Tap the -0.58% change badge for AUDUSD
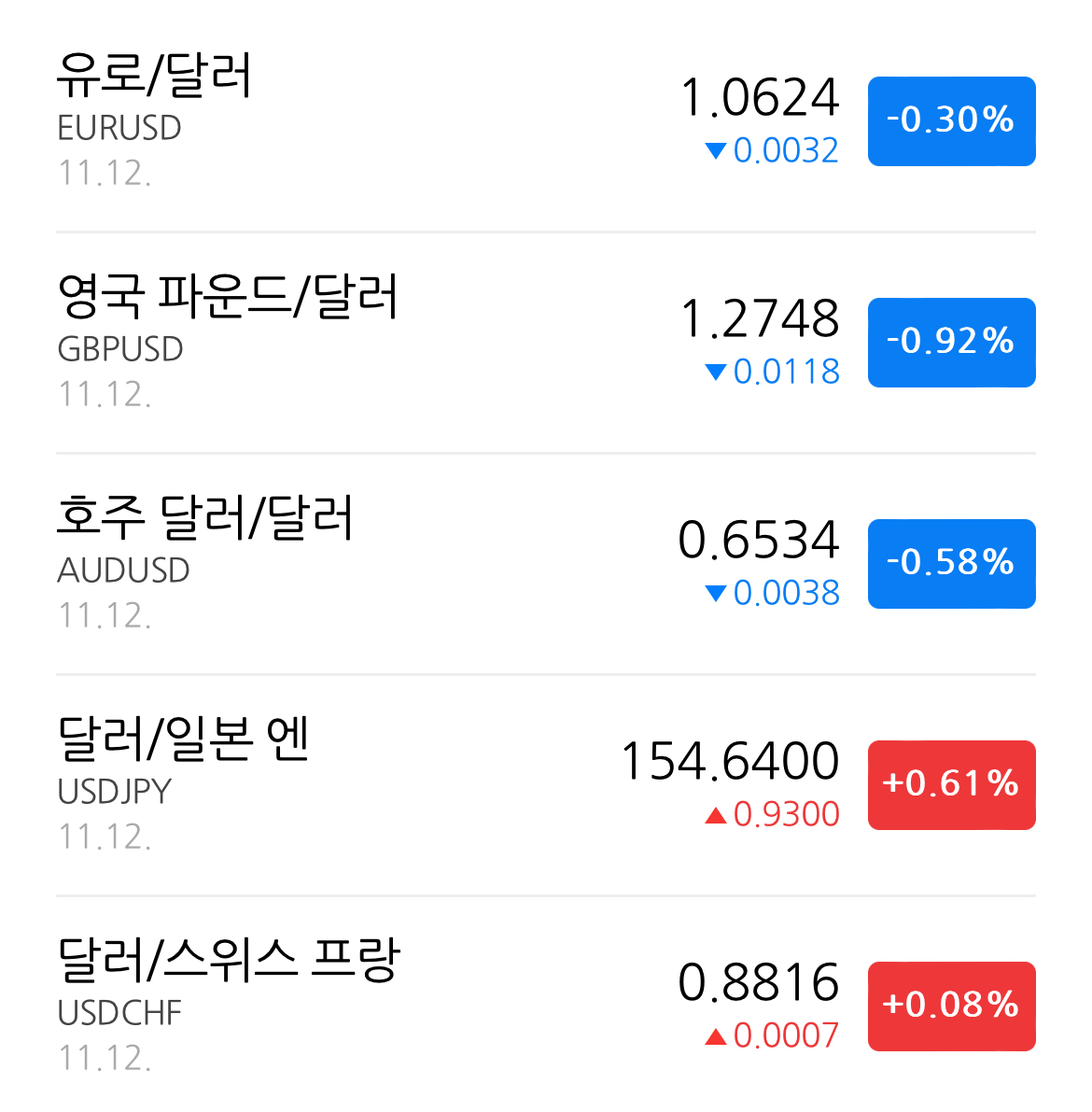The height and width of the screenshot is (1112, 1092). tap(952, 564)
